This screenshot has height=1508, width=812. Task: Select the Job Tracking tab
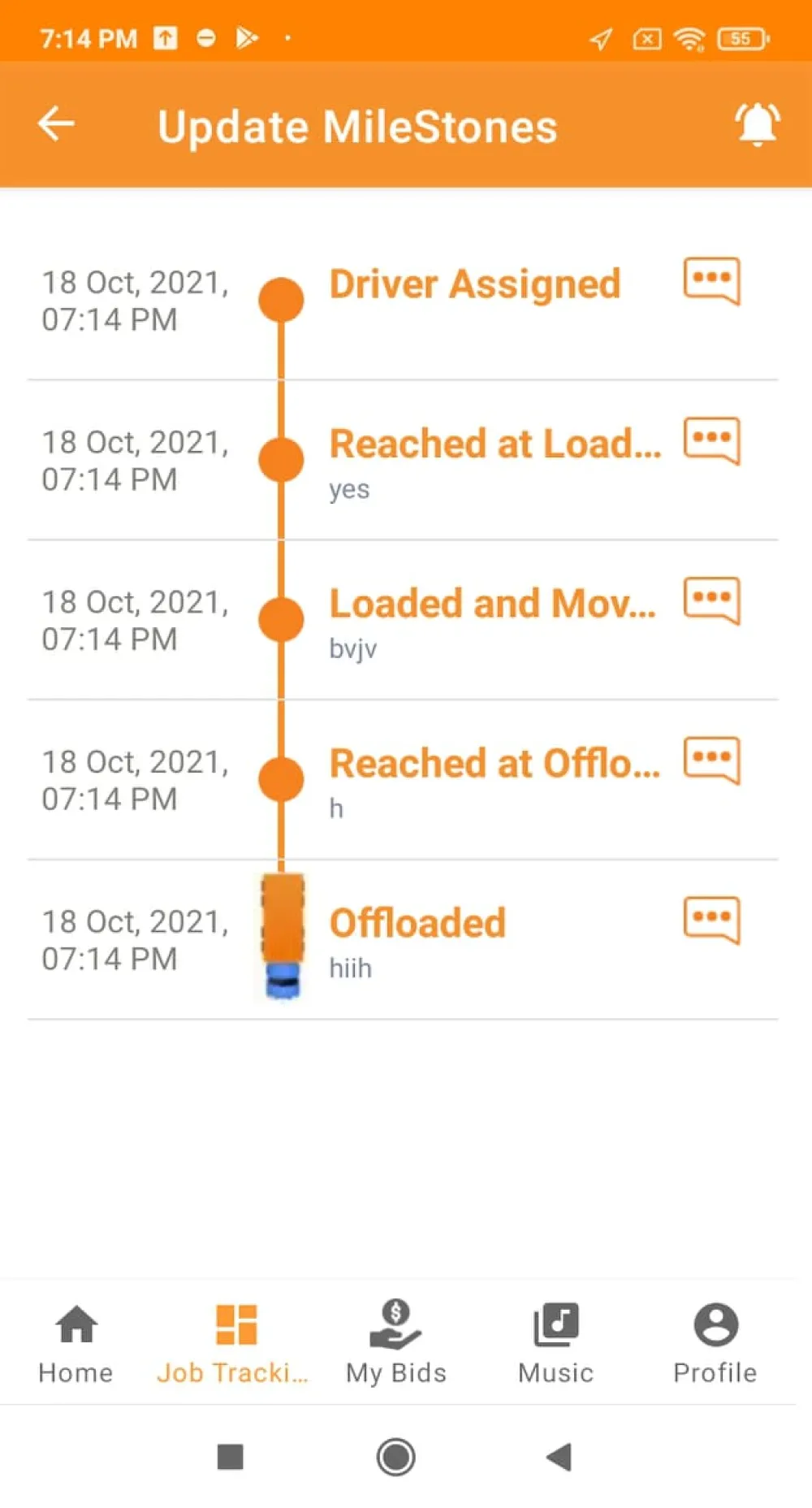235,1342
